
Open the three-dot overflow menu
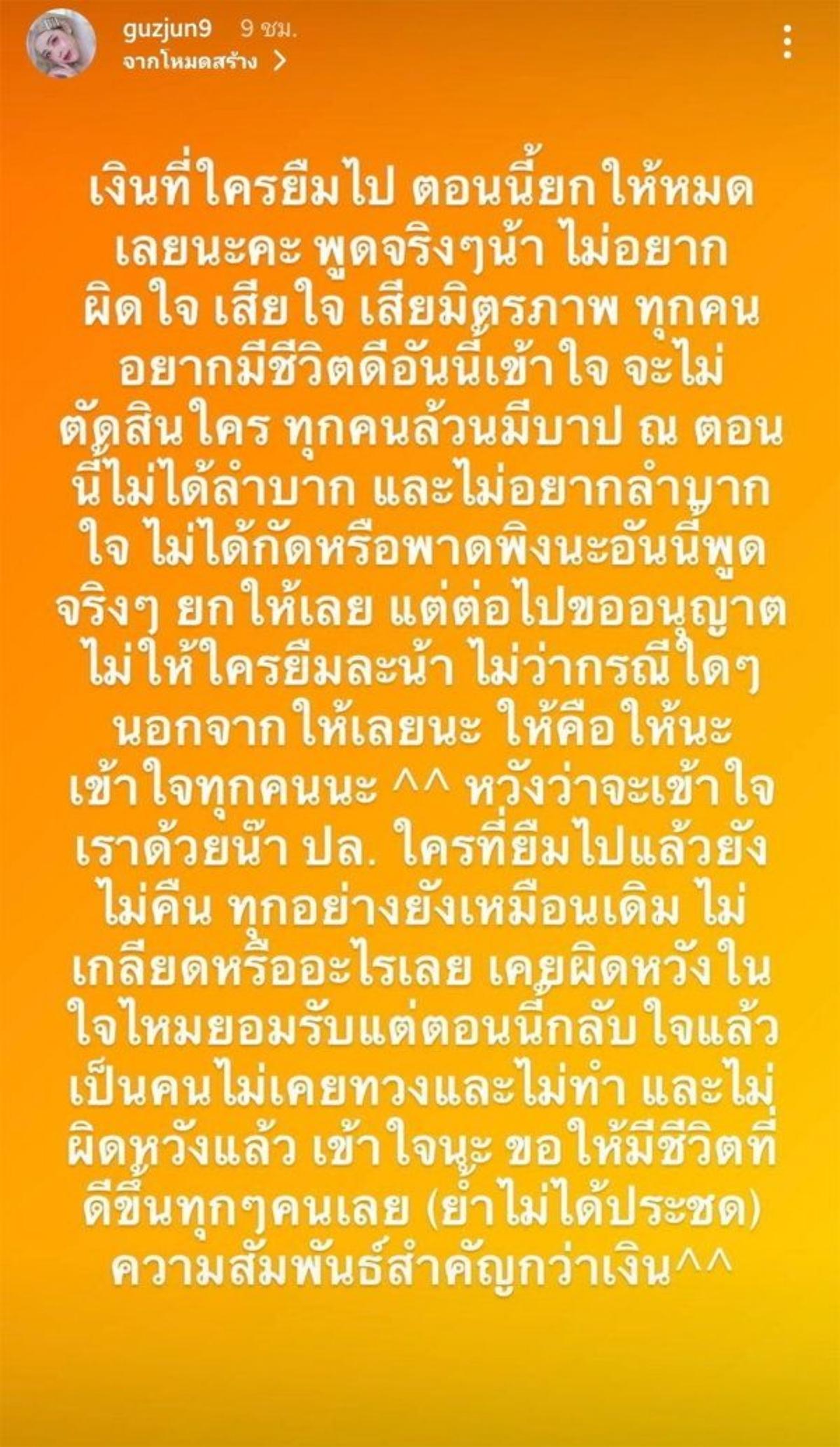(x=788, y=44)
